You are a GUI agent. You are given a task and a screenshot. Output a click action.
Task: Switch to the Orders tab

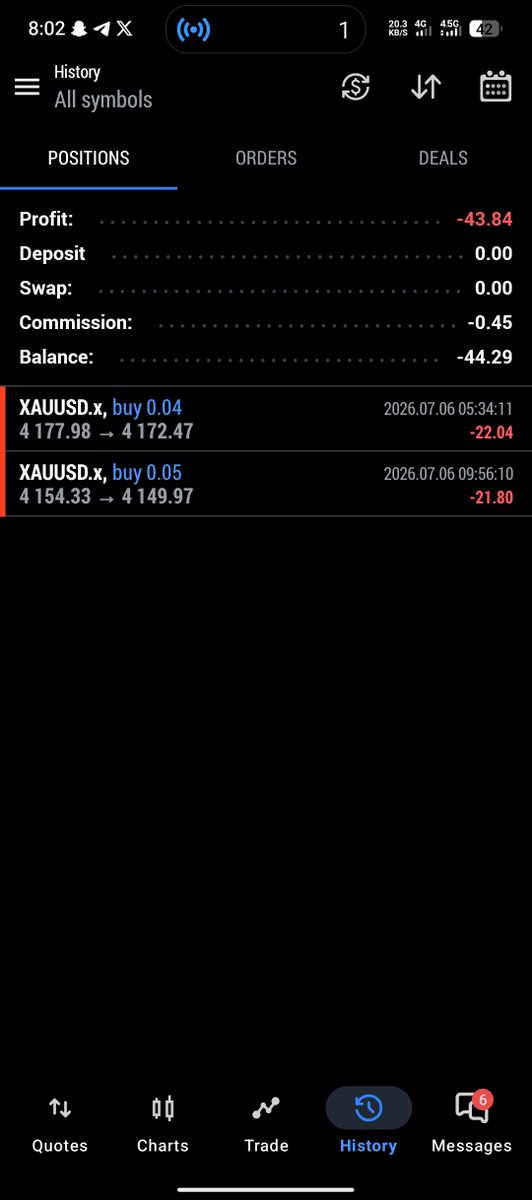266,158
